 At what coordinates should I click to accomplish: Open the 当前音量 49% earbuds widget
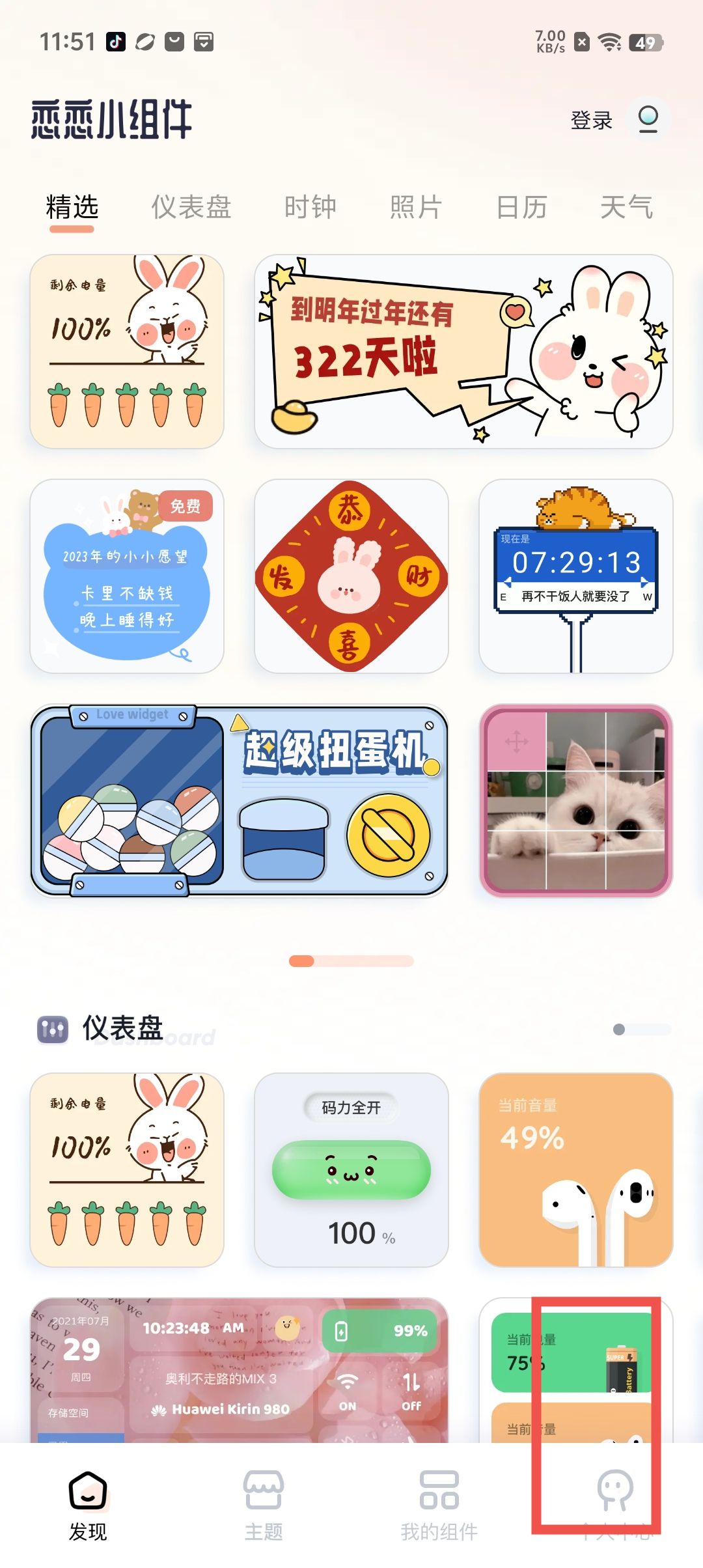[575, 1169]
